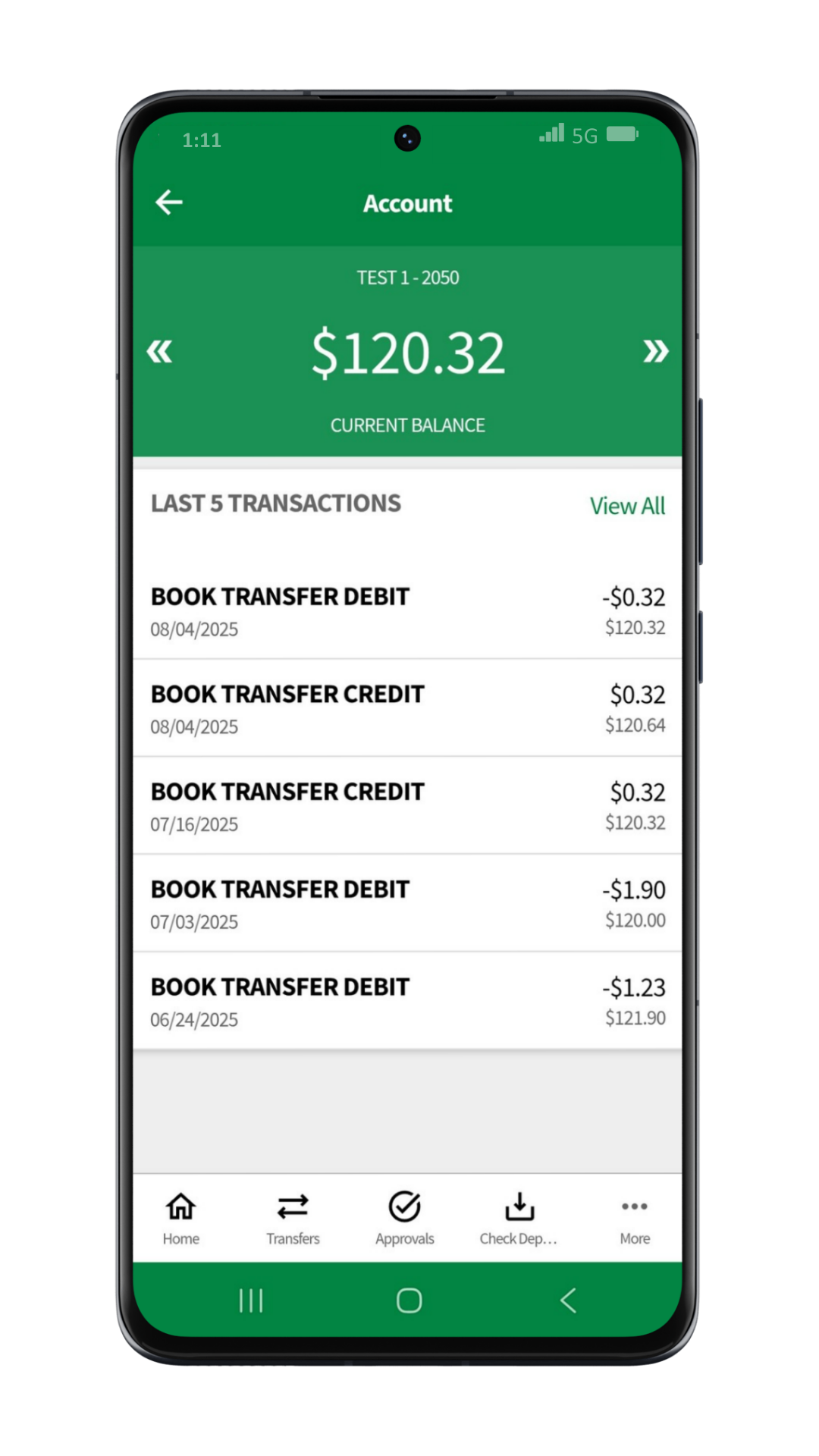This screenshot has height=1456, width=819.
Task: Open the Check Deposit tab
Action: click(x=519, y=1218)
